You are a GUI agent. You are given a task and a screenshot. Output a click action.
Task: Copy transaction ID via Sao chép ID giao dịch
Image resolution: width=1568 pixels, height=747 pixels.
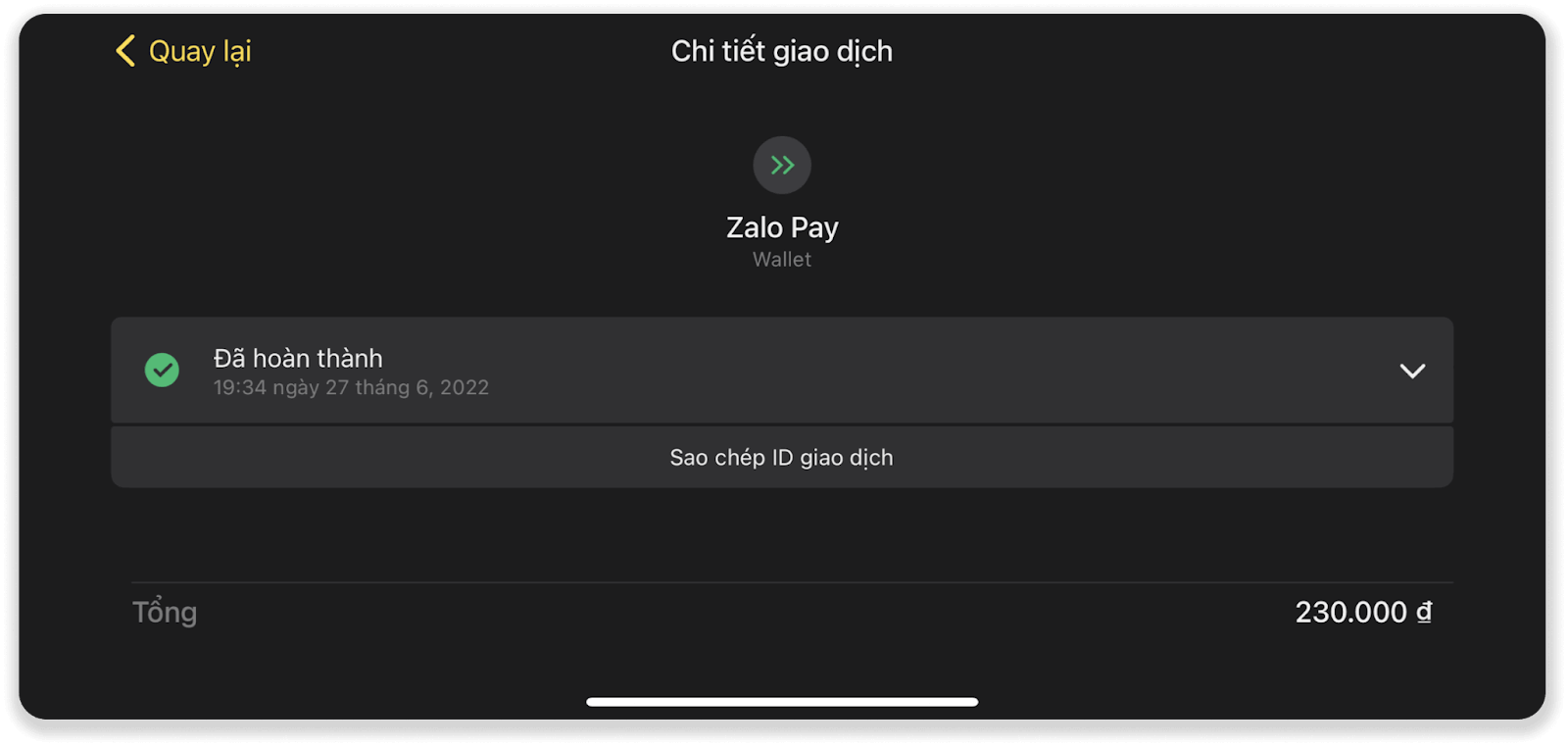coord(781,458)
